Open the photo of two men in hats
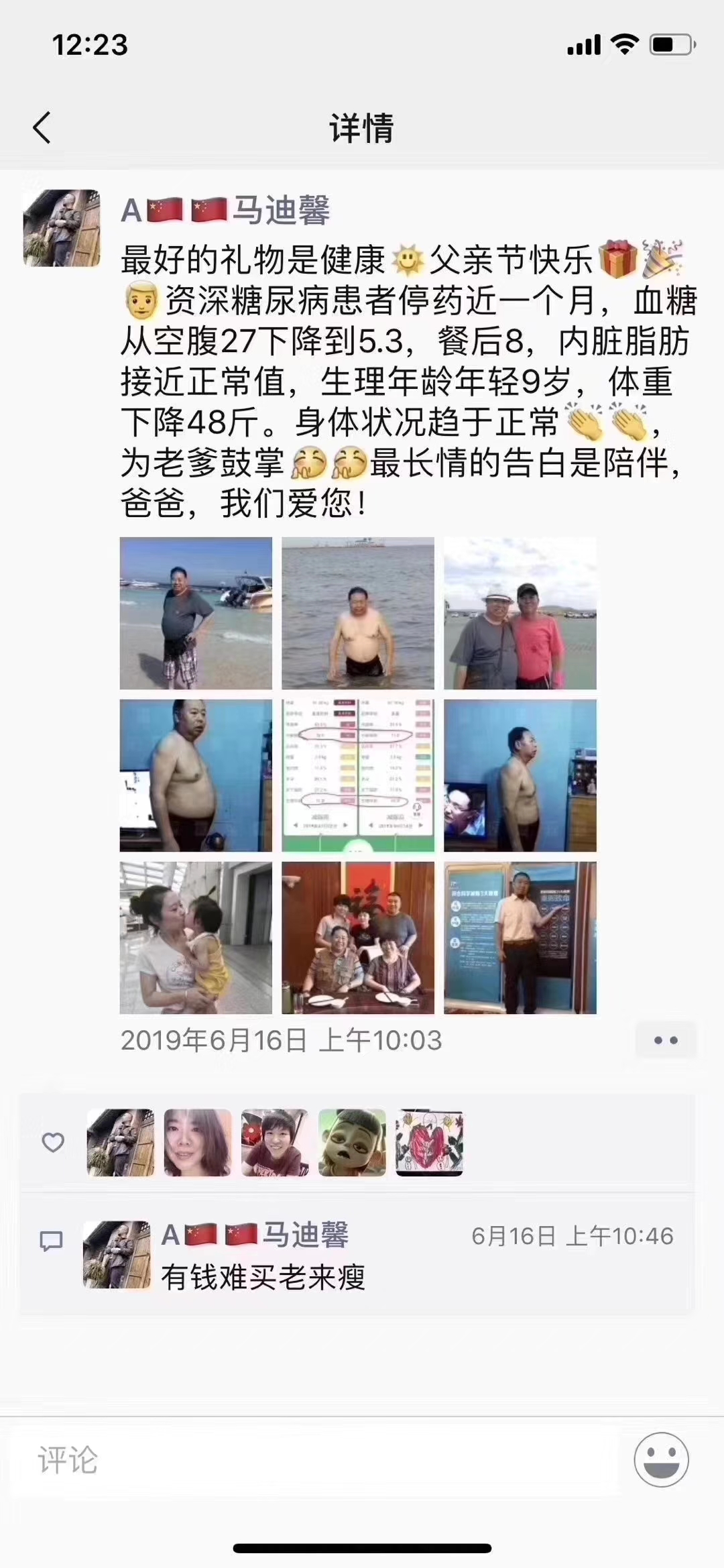Image resolution: width=724 pixels, height=1568 pixels. pyautogui.click(x=520, y=613)
